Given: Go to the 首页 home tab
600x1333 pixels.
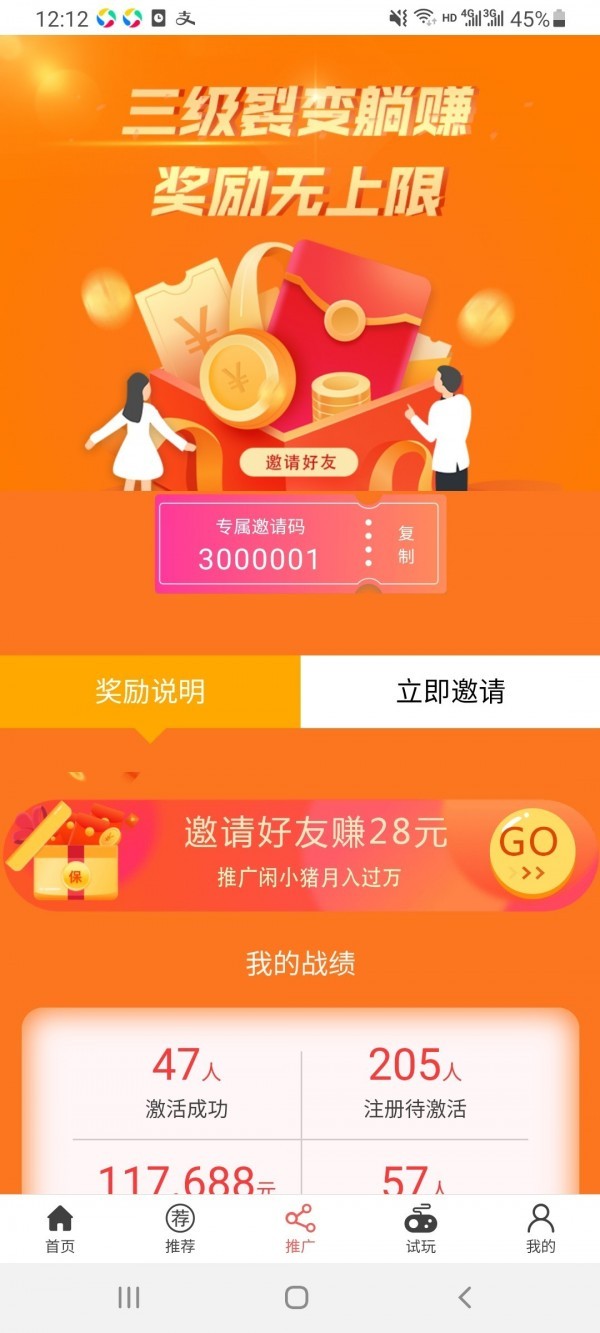Looking at the screenshot, I should click(60, 1229).
